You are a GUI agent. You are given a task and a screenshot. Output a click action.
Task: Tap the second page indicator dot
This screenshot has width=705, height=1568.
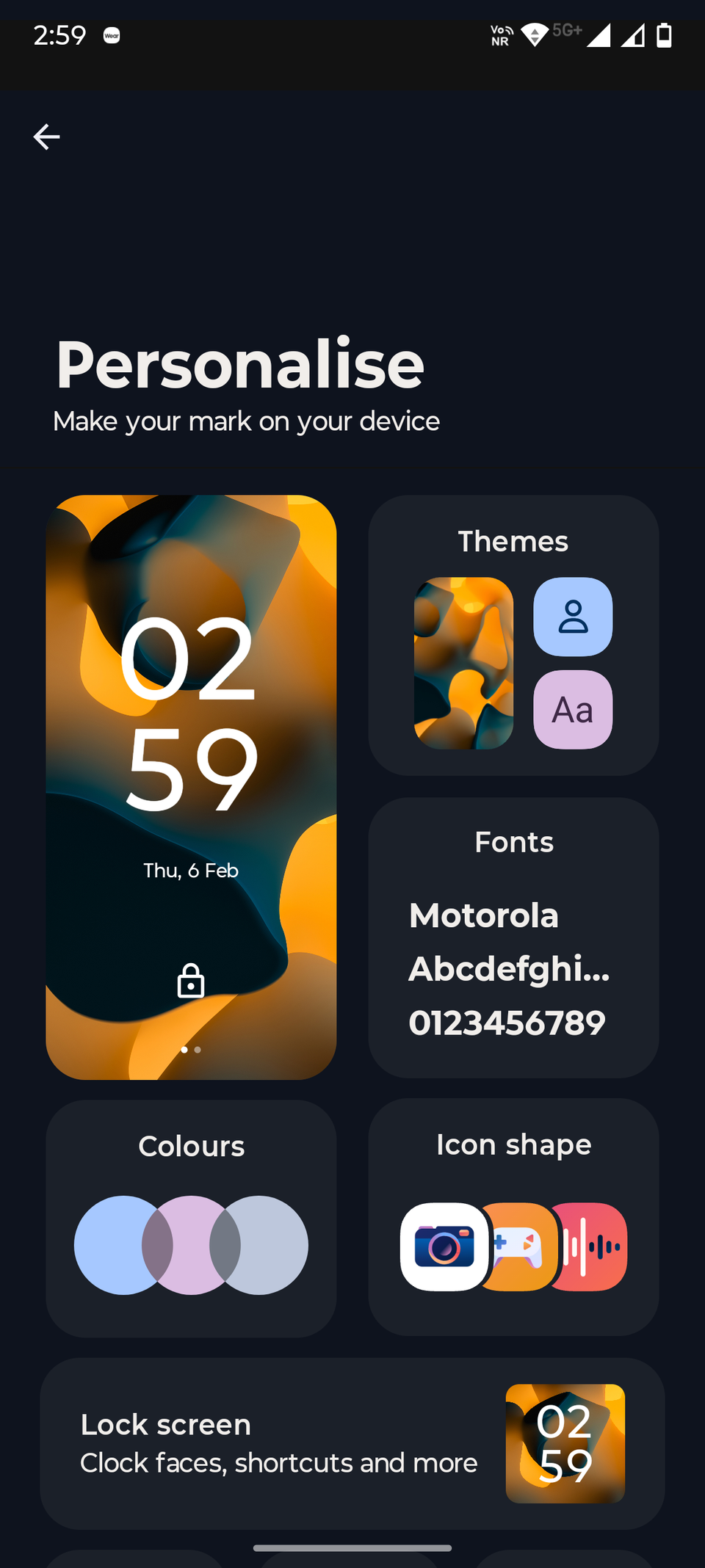pos(197,1050)
